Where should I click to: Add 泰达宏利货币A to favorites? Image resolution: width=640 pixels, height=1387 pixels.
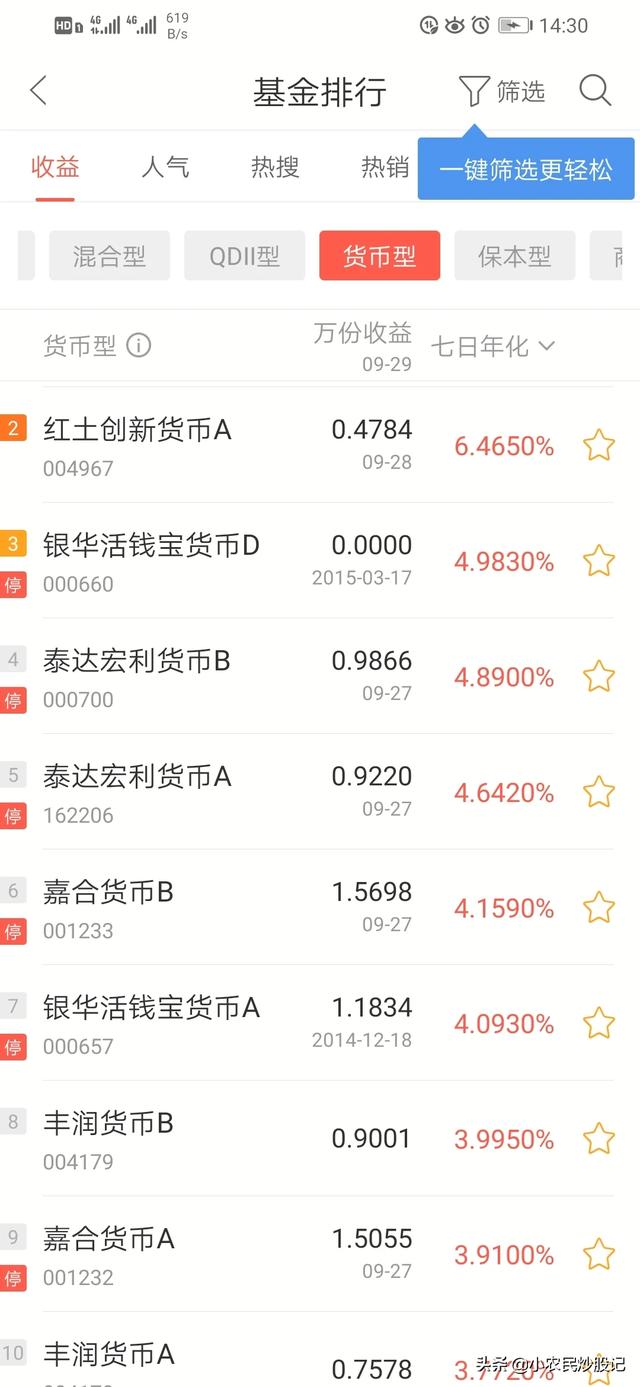599,792
